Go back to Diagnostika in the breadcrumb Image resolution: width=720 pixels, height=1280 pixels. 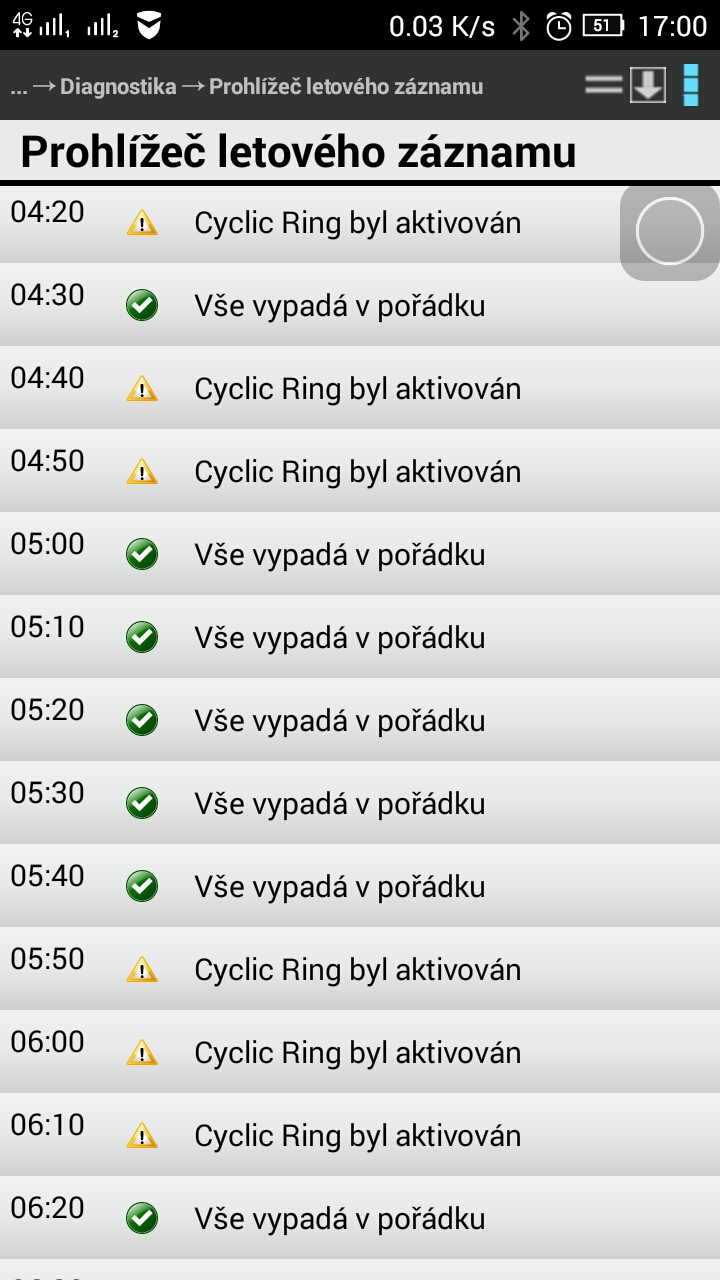pos(118,87)
